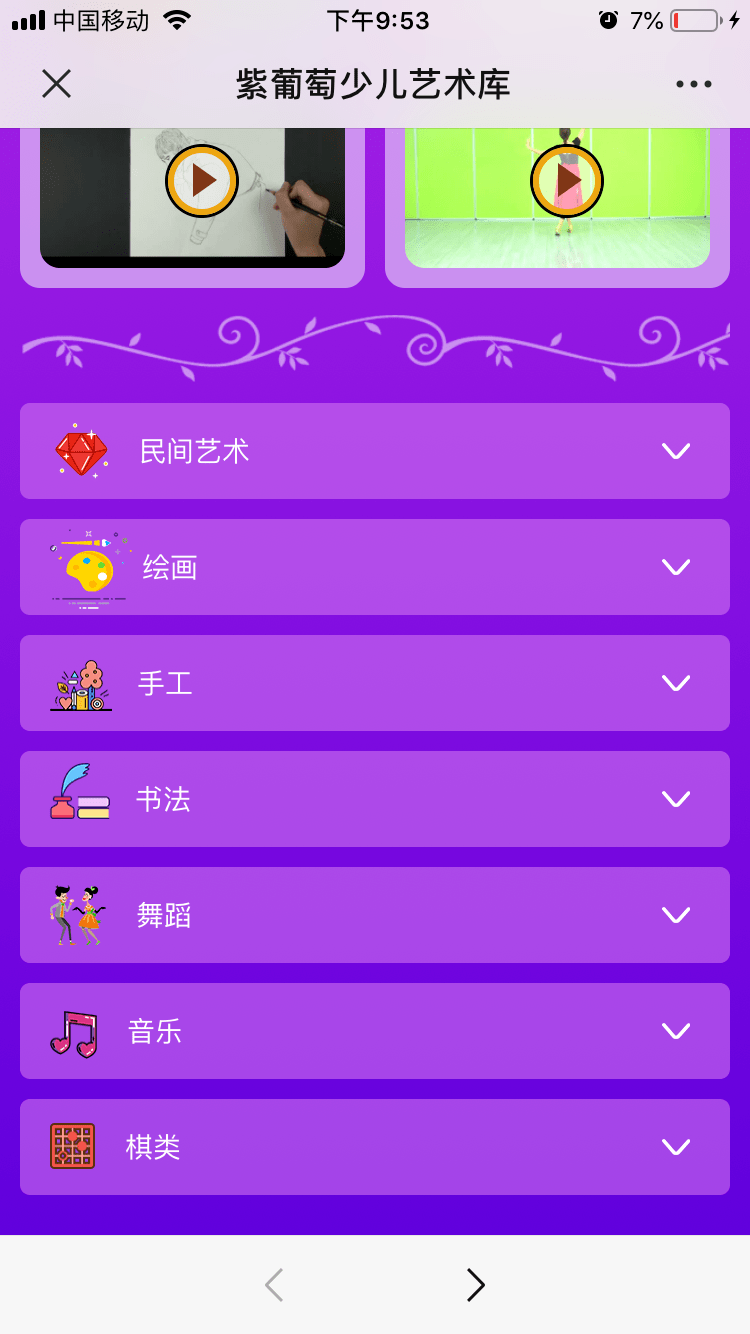Play the dance video
Image resolution: width=750 pixels, height=1334 pixels.
pyautogui.click(x=567, y=181)
